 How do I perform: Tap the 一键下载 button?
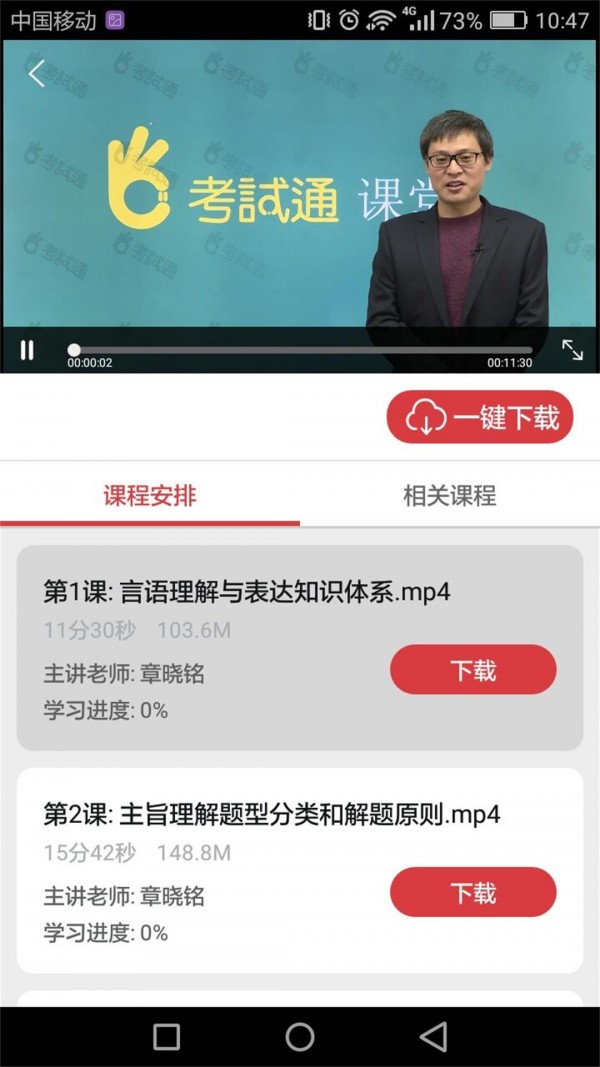pos(480,418)
